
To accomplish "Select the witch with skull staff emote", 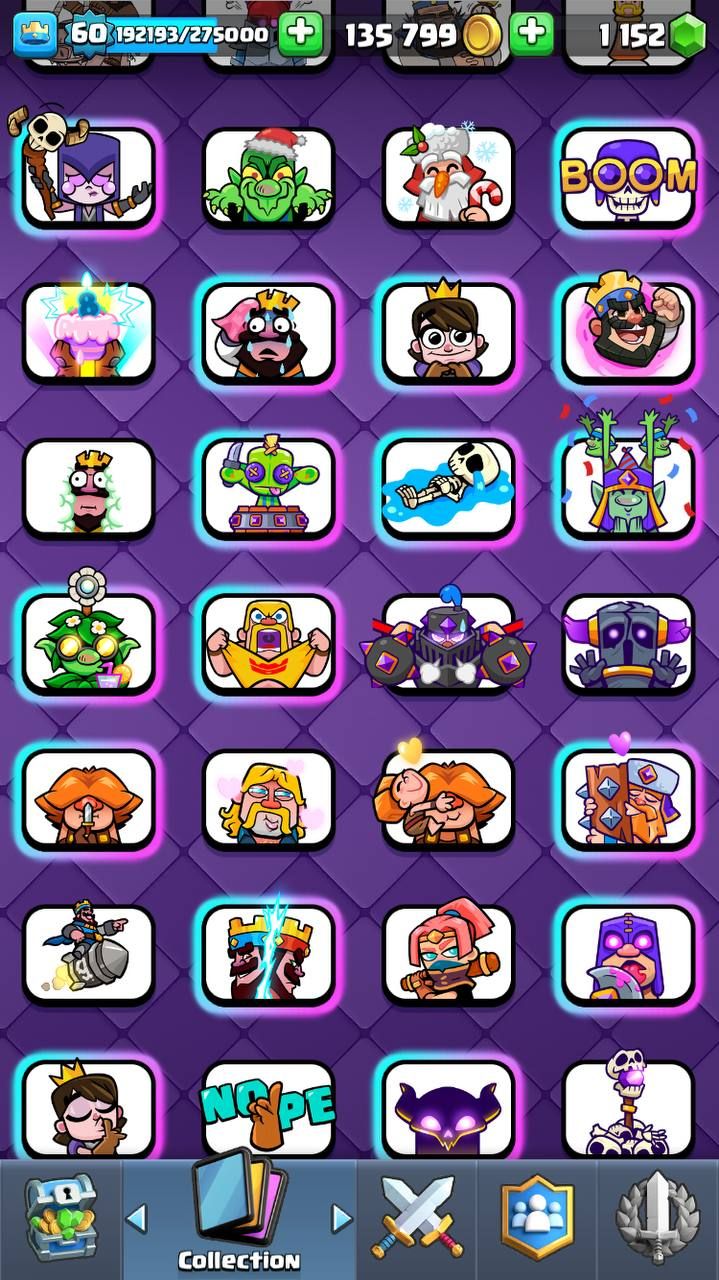I will point(88,177).
